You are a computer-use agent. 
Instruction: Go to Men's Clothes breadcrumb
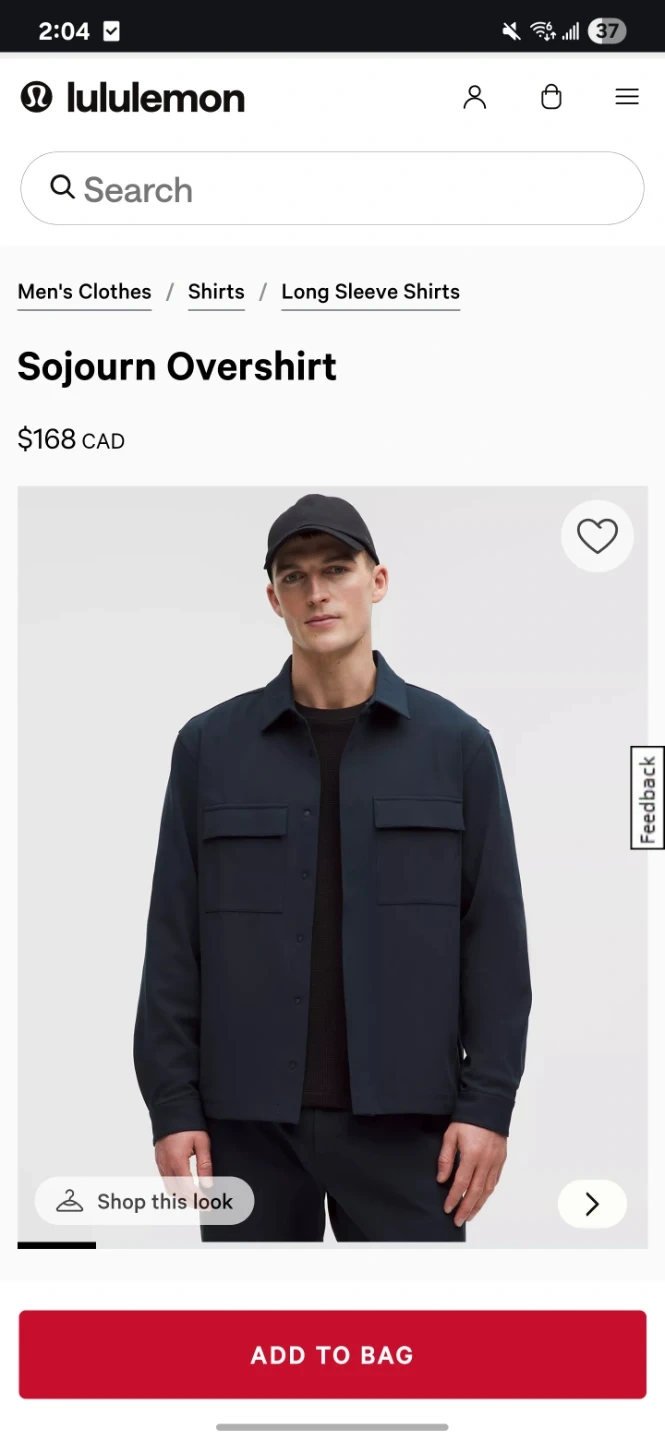[85, 292]
